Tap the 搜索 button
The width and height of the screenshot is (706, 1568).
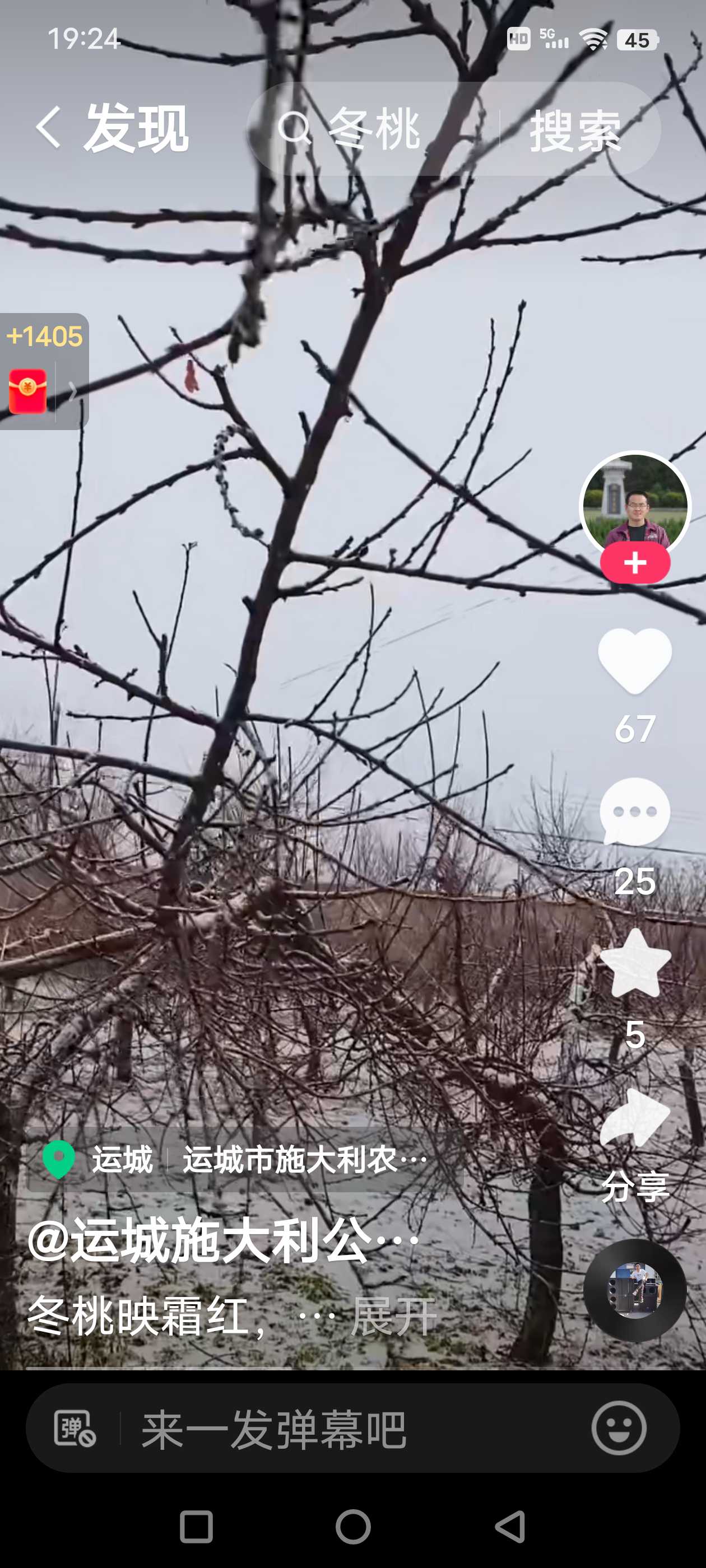pos(575,130)
